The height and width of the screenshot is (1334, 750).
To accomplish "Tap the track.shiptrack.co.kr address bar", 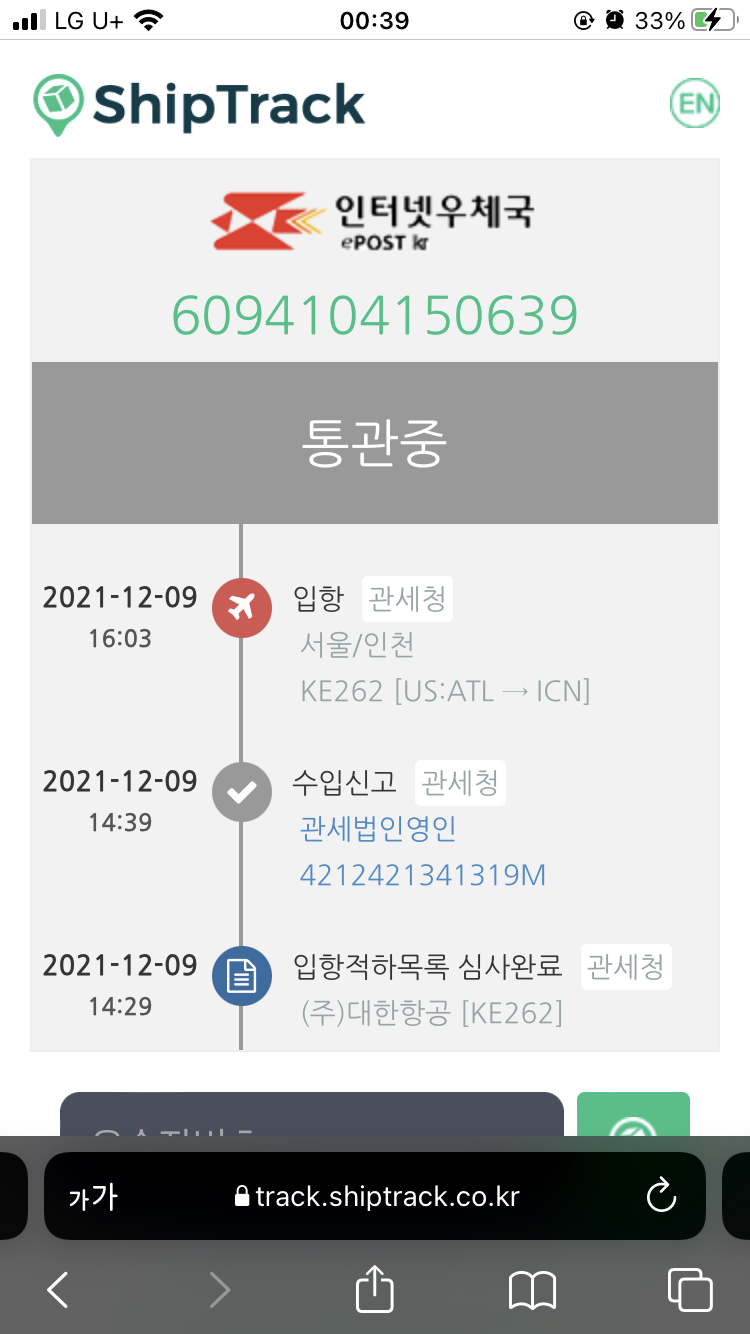I will pos(376,1196).
